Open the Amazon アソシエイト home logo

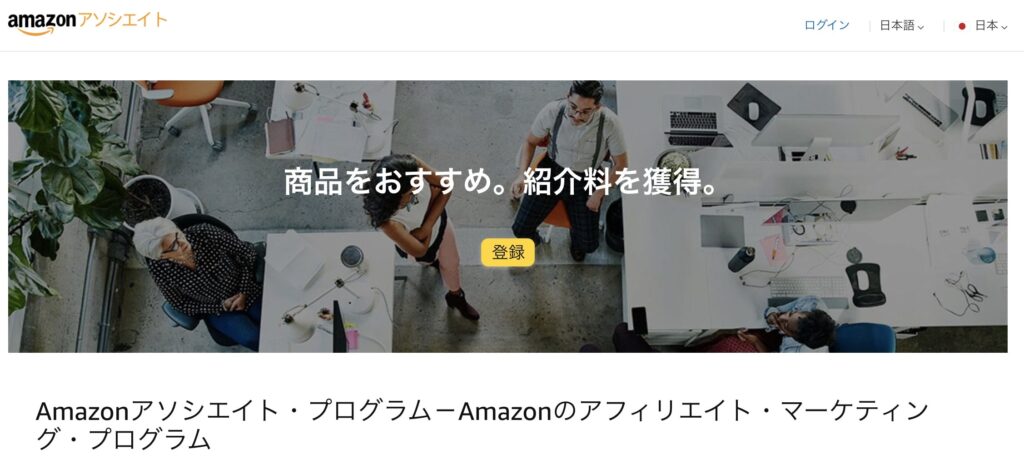pos(87,22)
